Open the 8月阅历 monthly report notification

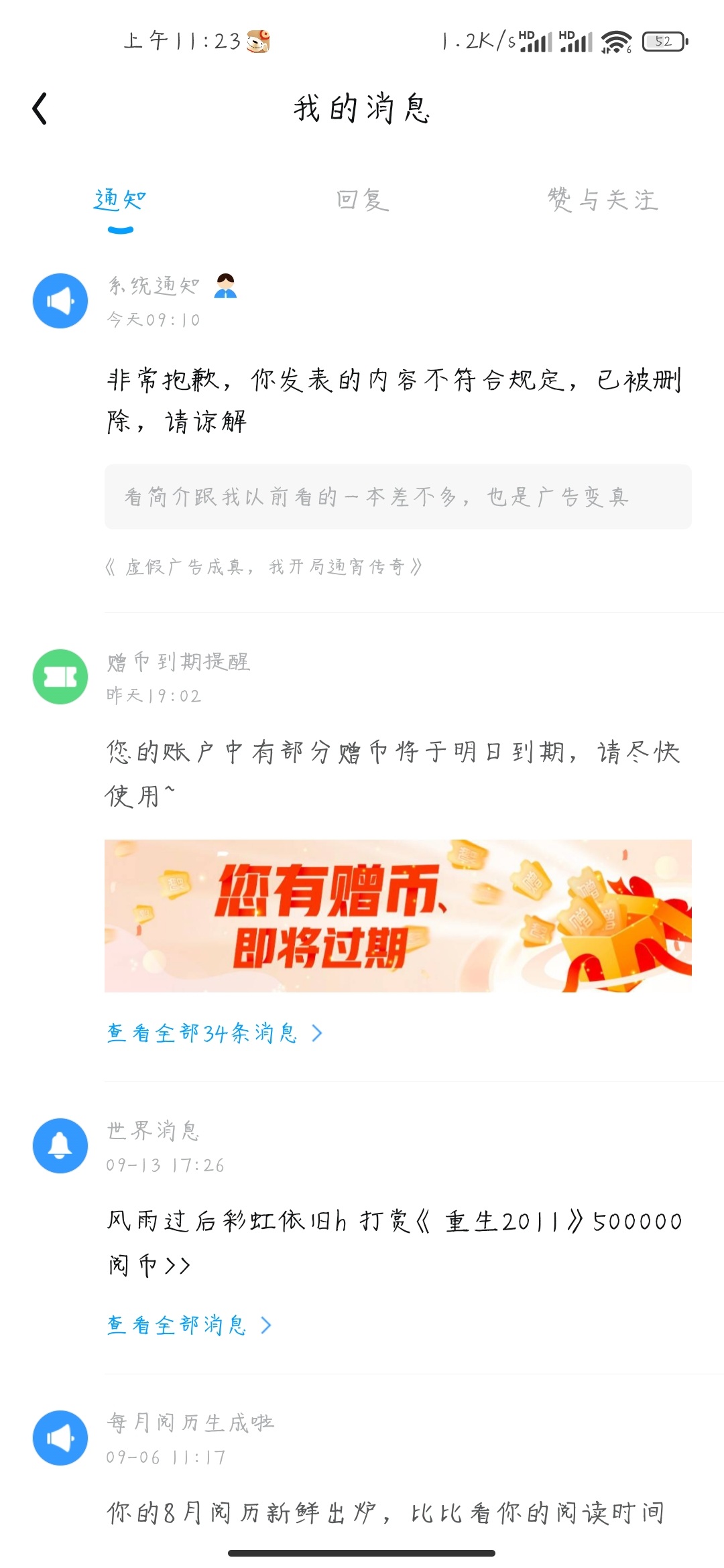click(x=385, y=1512)
